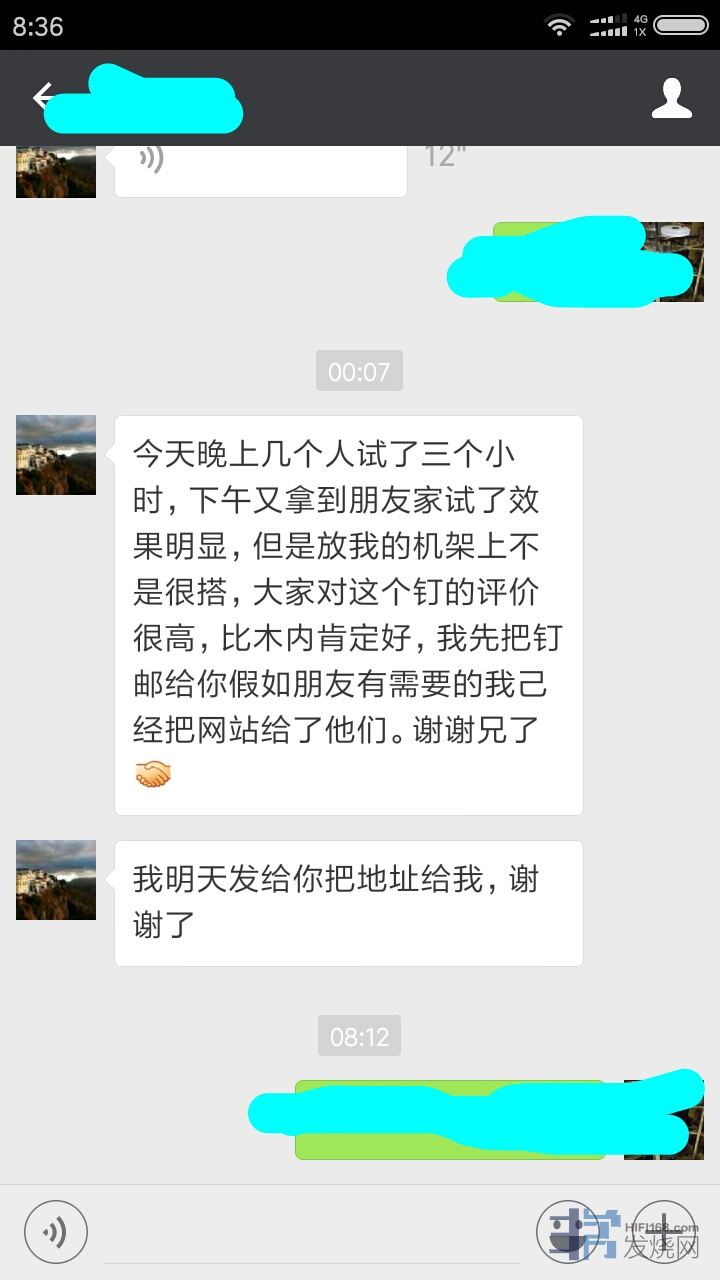Open chat info via the person icon
The width and height of the screenshot is (720, 1280).
(x=672, y=97)
